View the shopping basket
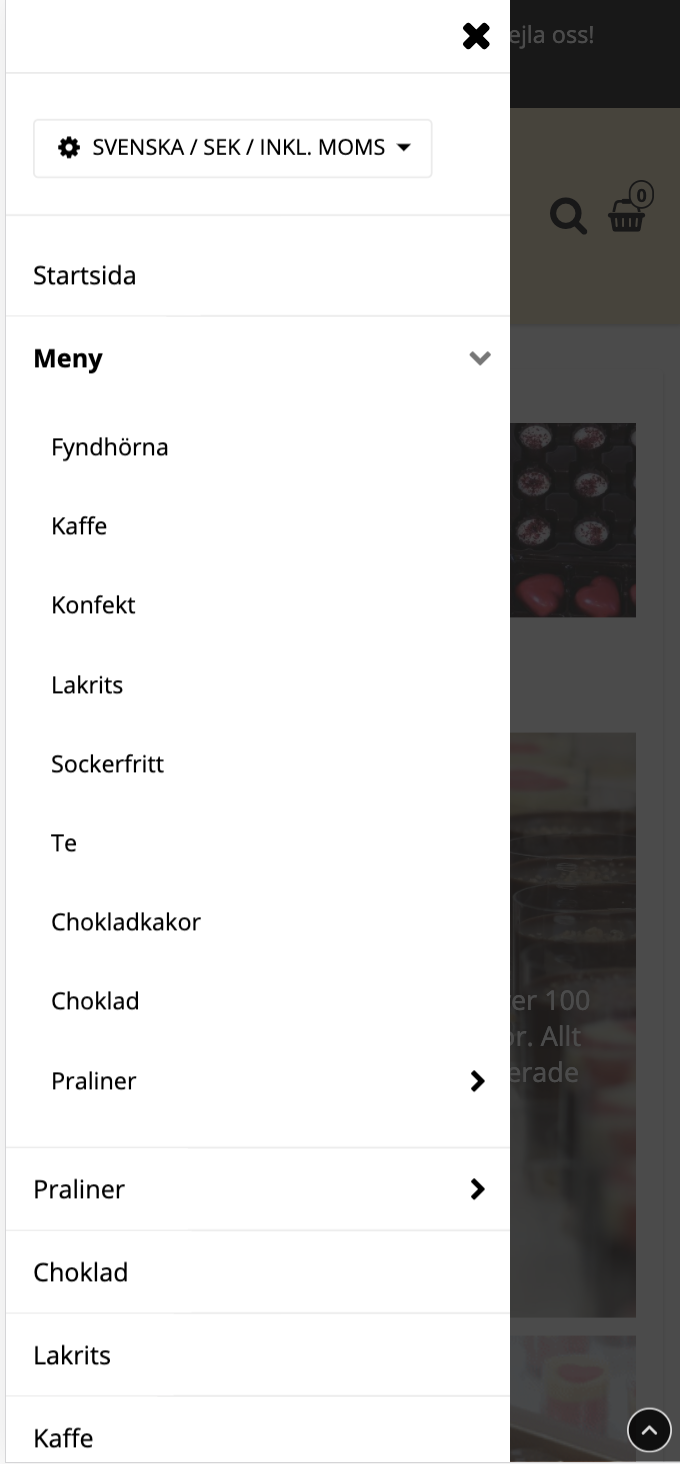This screenshot has width=680, height=1464. 627,214
